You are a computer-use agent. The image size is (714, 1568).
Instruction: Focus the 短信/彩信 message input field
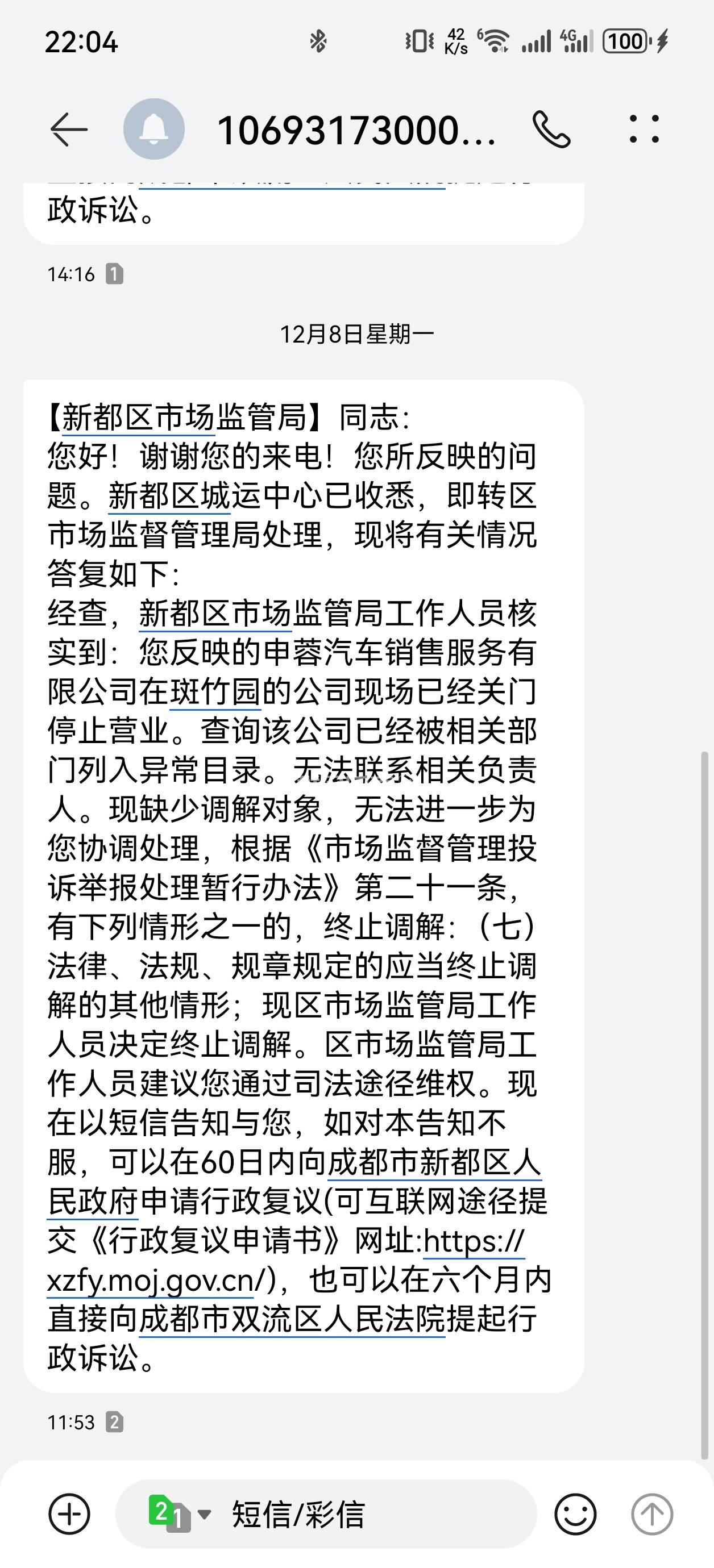click(x=366, y=1514)
